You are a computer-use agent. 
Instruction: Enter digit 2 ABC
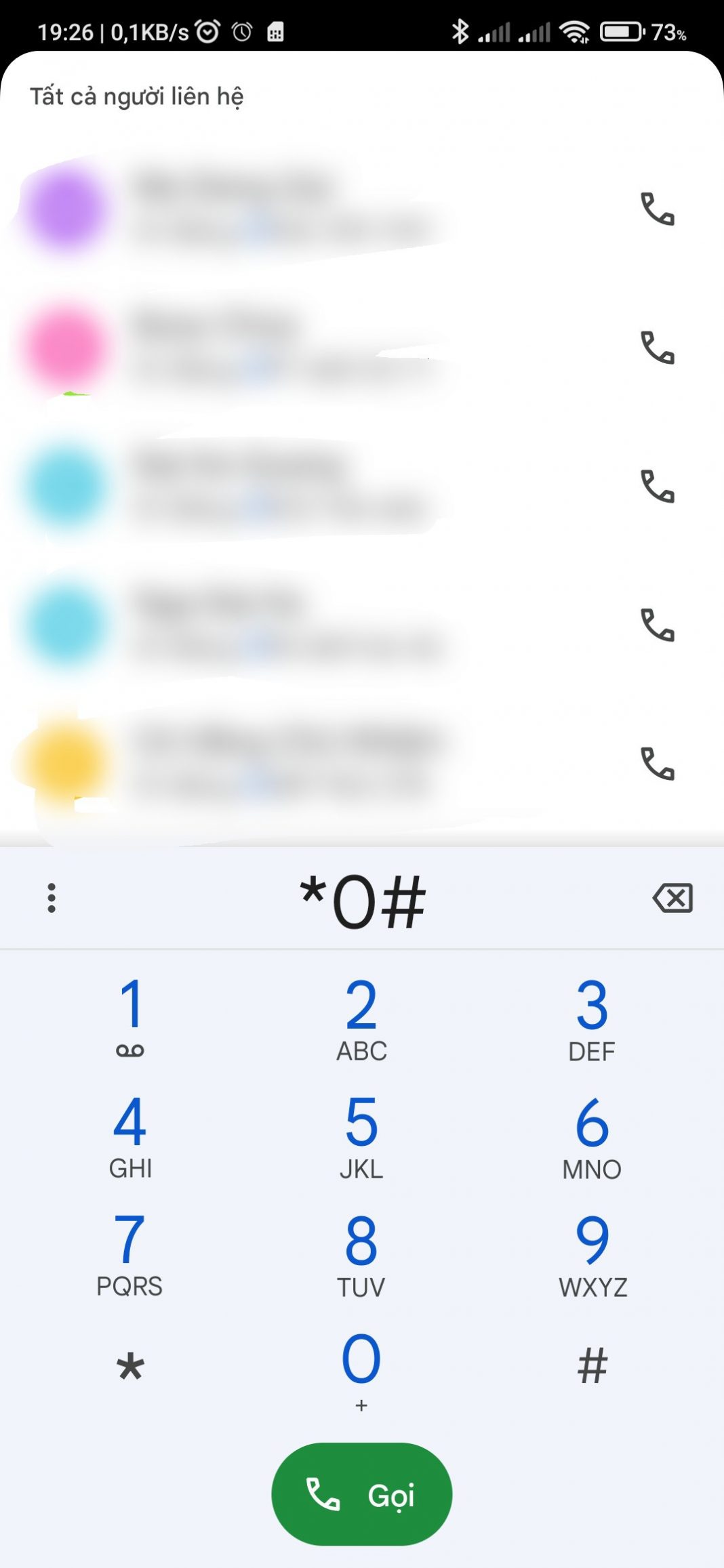(x=361, y=1016)
